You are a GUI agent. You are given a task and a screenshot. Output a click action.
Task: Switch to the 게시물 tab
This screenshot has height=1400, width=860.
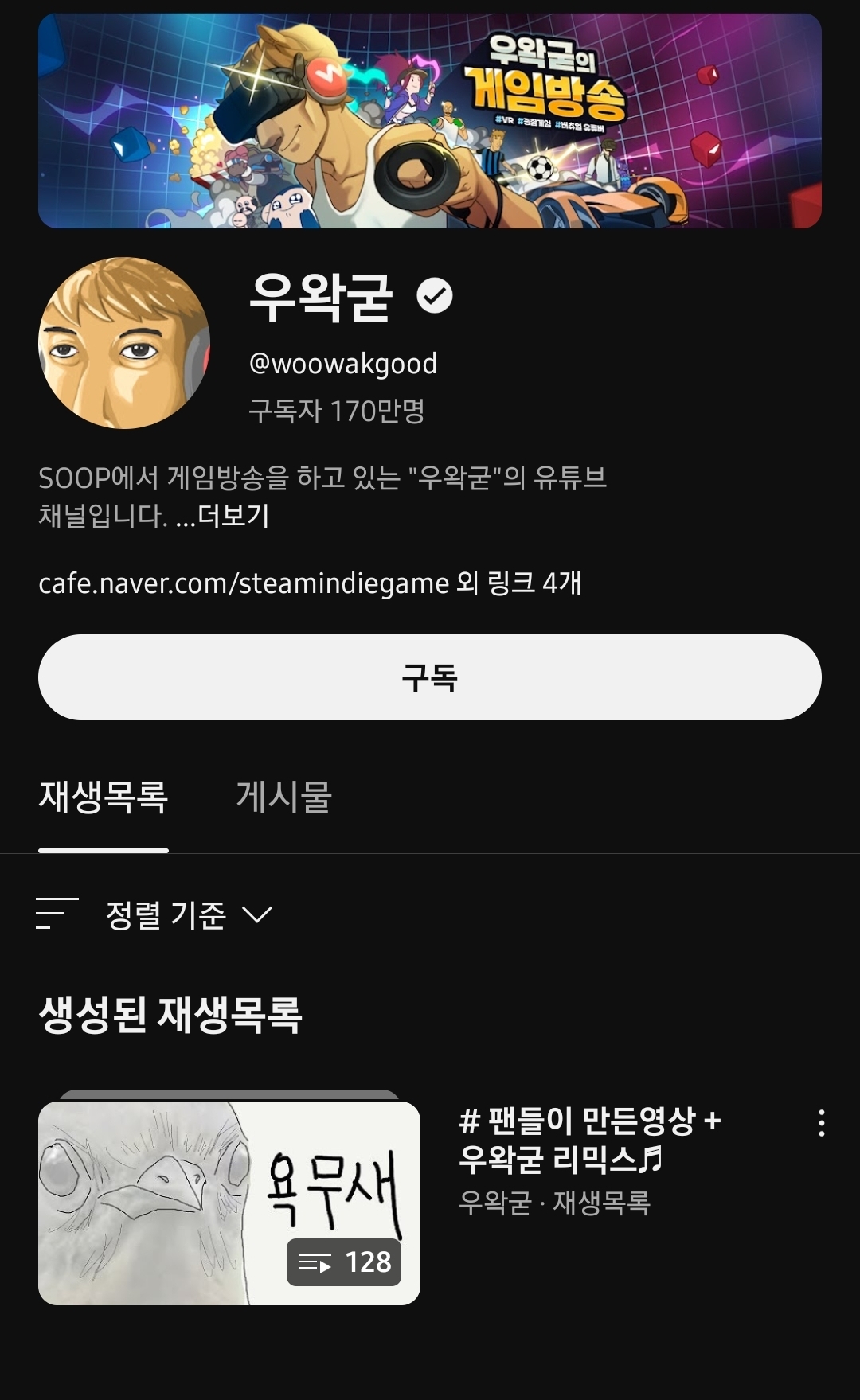click(283, 797)
